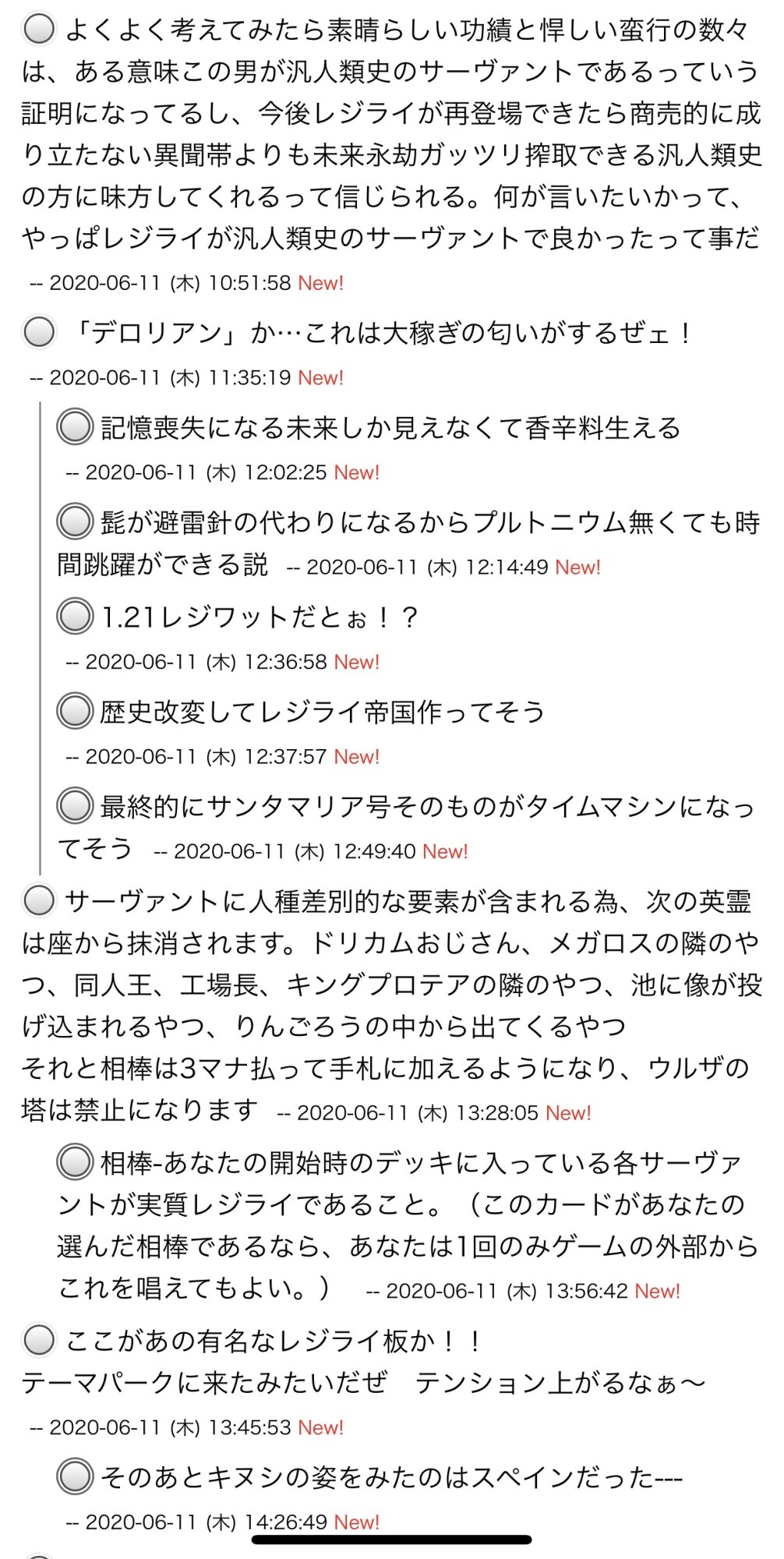Pick the 1.21レジワットだとぉ reply radio button
The image size is (784, 1559).
click(x=75, y=617)
